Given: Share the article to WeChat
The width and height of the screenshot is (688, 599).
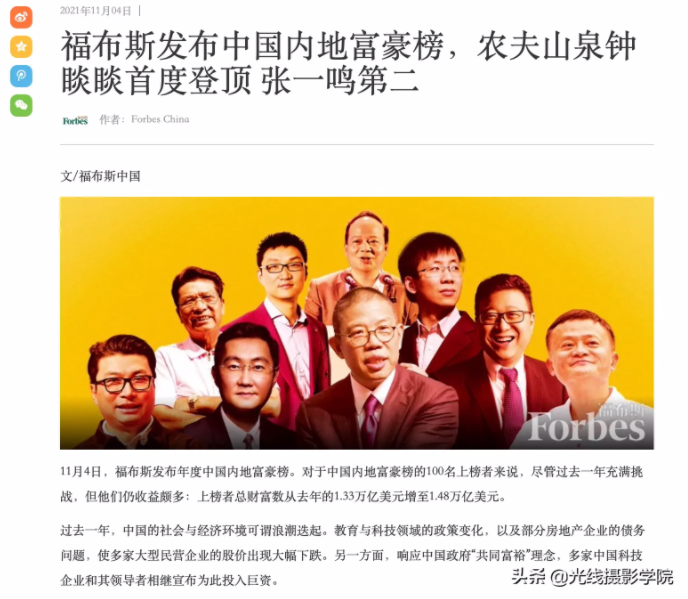Looking at the screenshot, I should (x=21, y=105).
